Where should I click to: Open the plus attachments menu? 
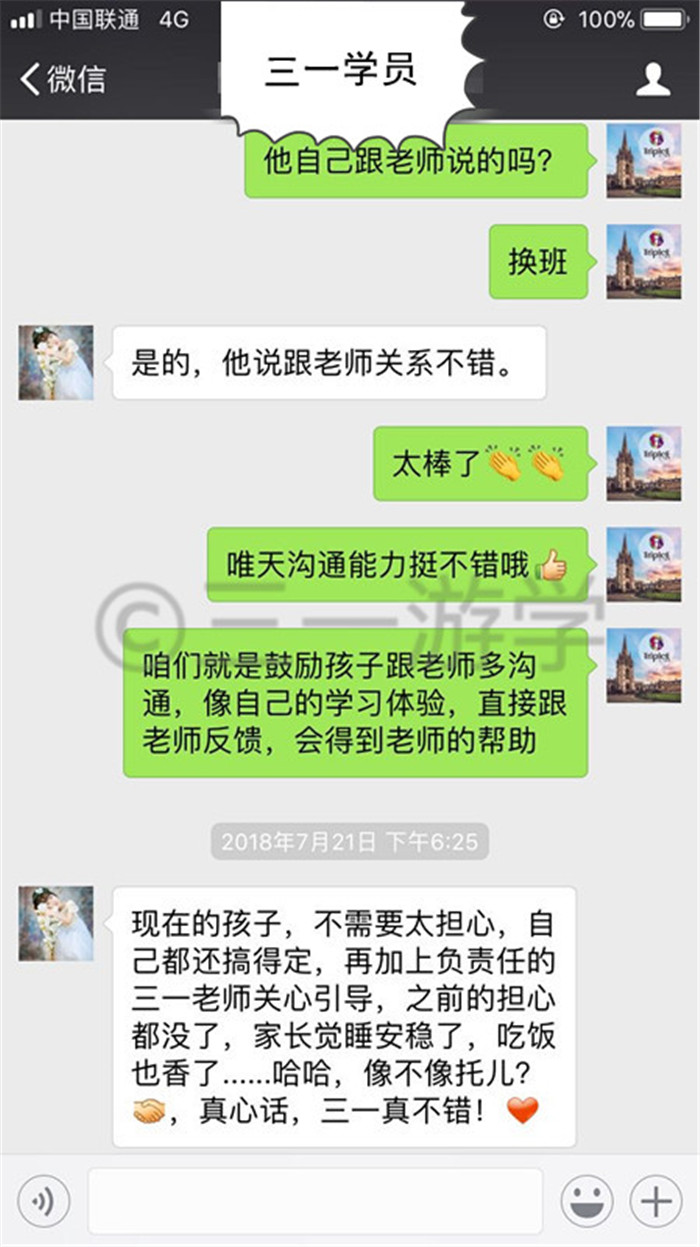656,1201
